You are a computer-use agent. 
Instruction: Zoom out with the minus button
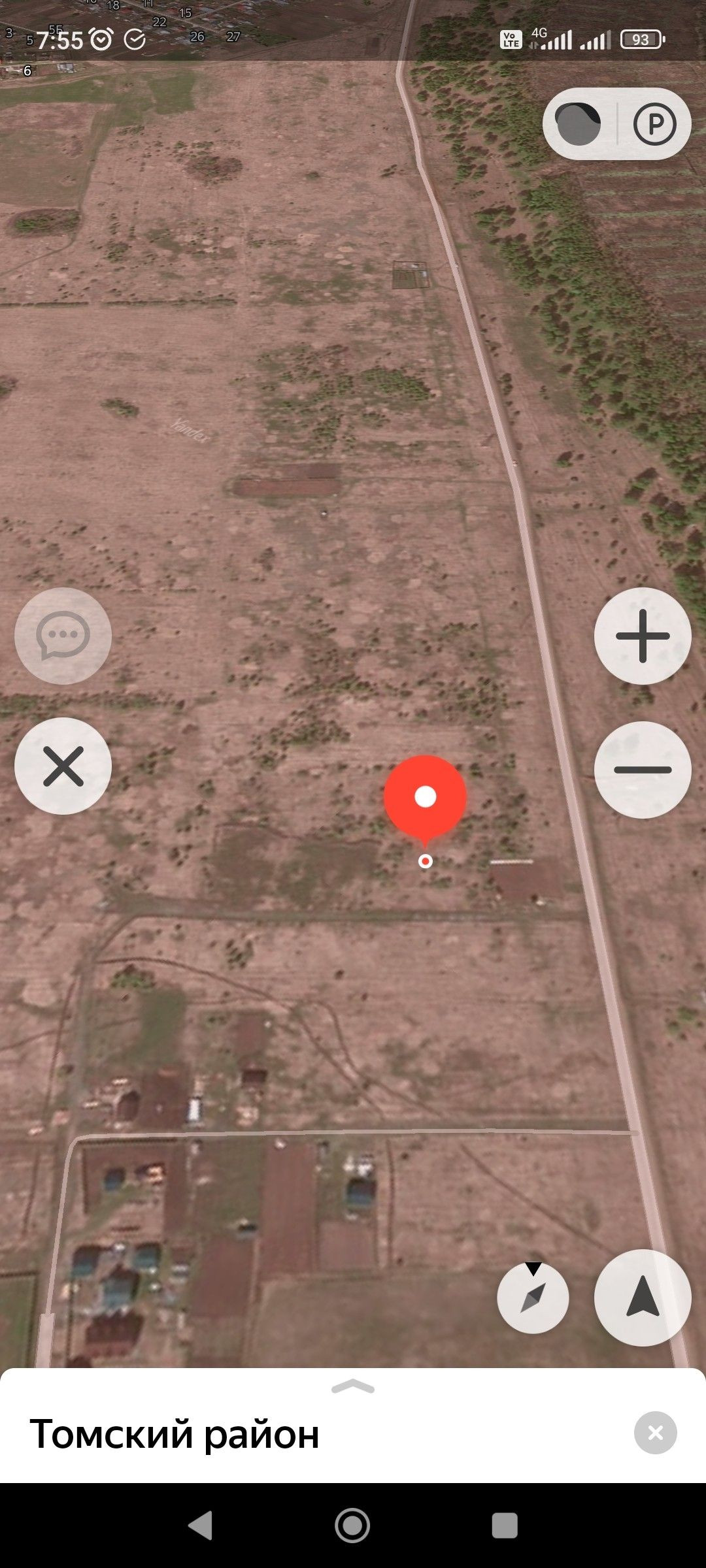643,770
